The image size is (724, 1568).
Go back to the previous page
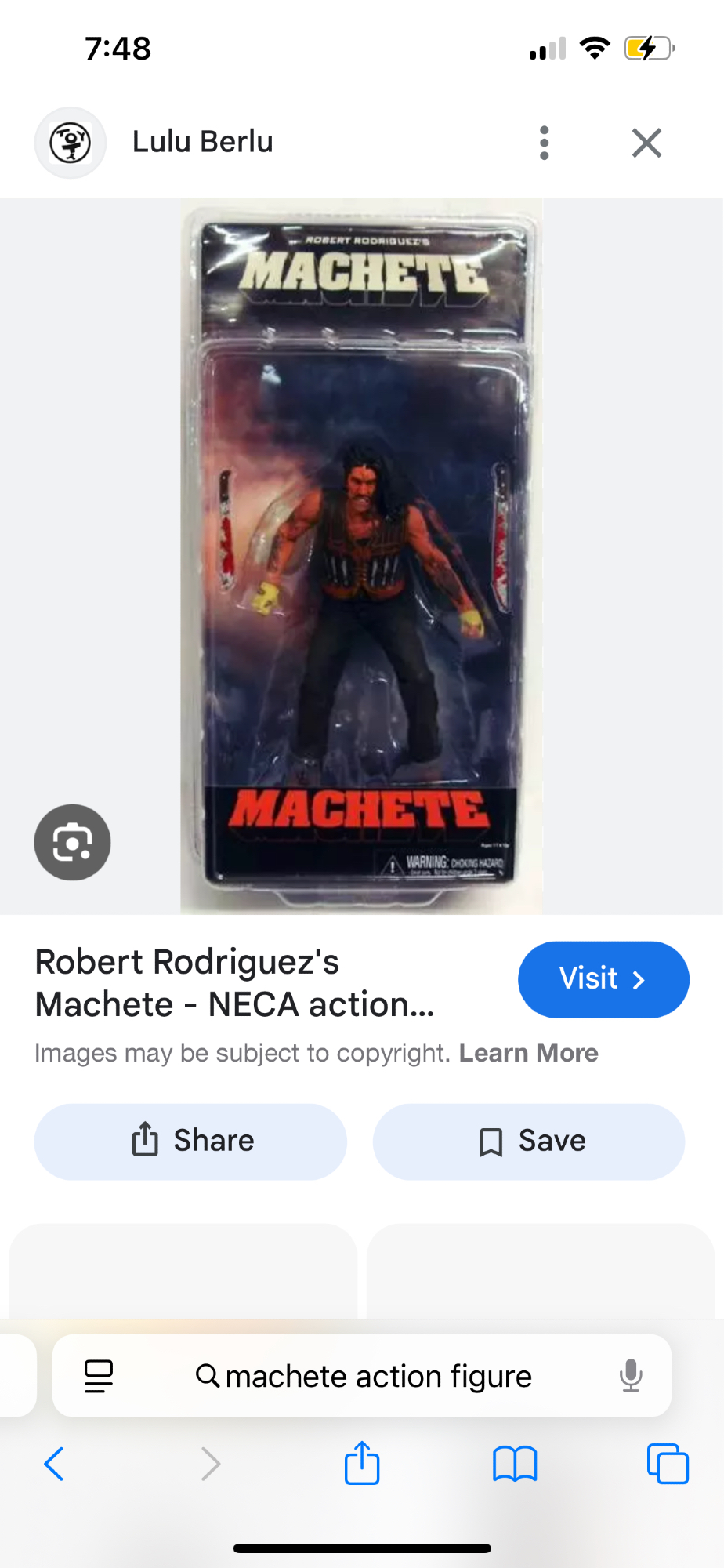point(54,1464)
